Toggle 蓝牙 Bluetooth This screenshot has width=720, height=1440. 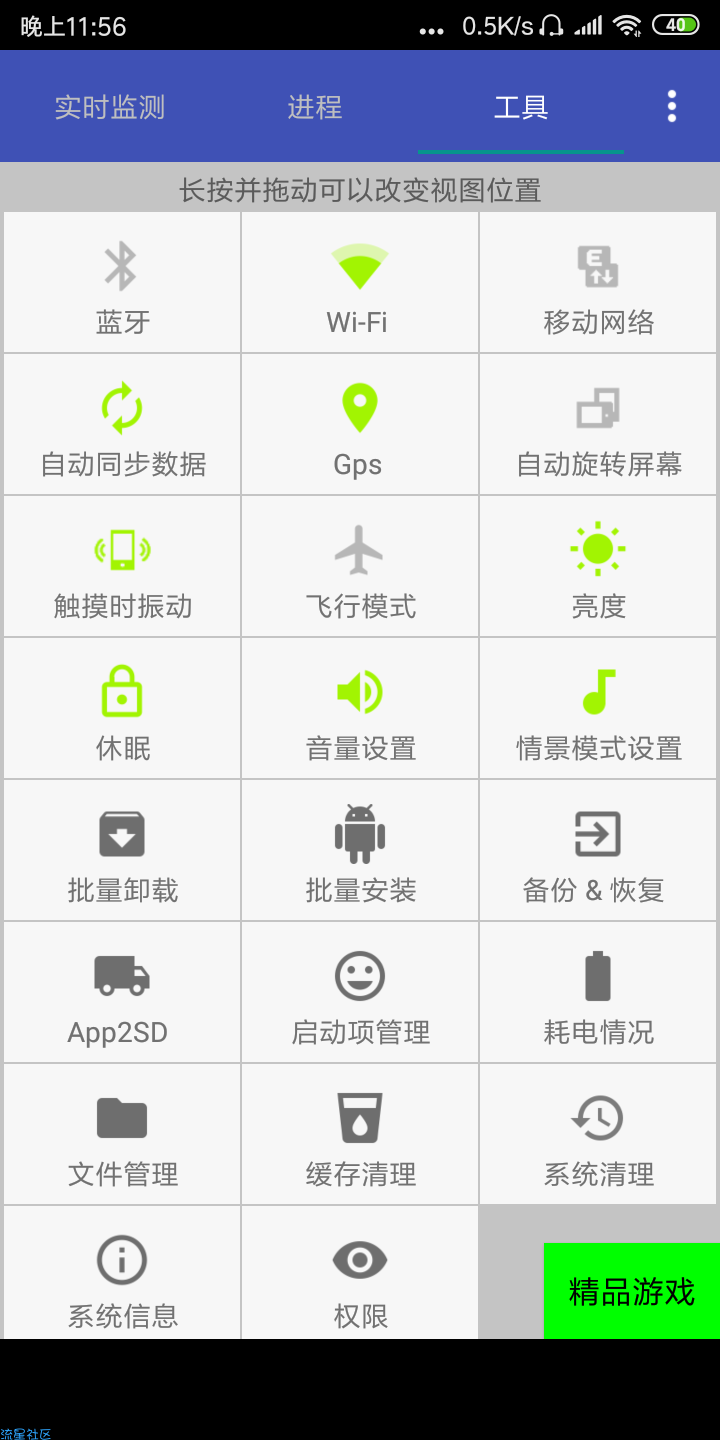tap(122, 282)
